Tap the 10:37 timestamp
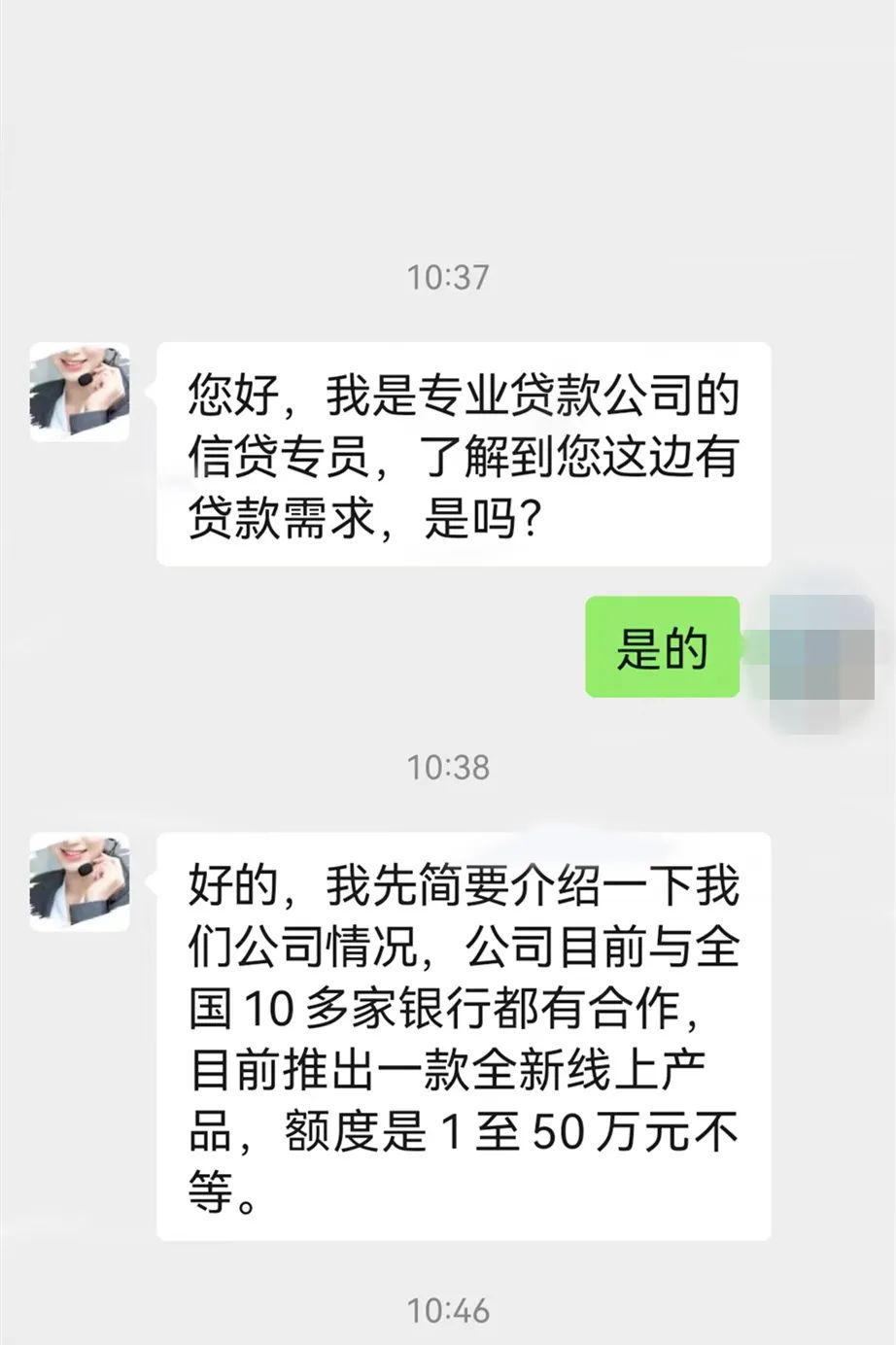Image resolution: width=896 pixels, height=1345 pixels. [447, 277]
